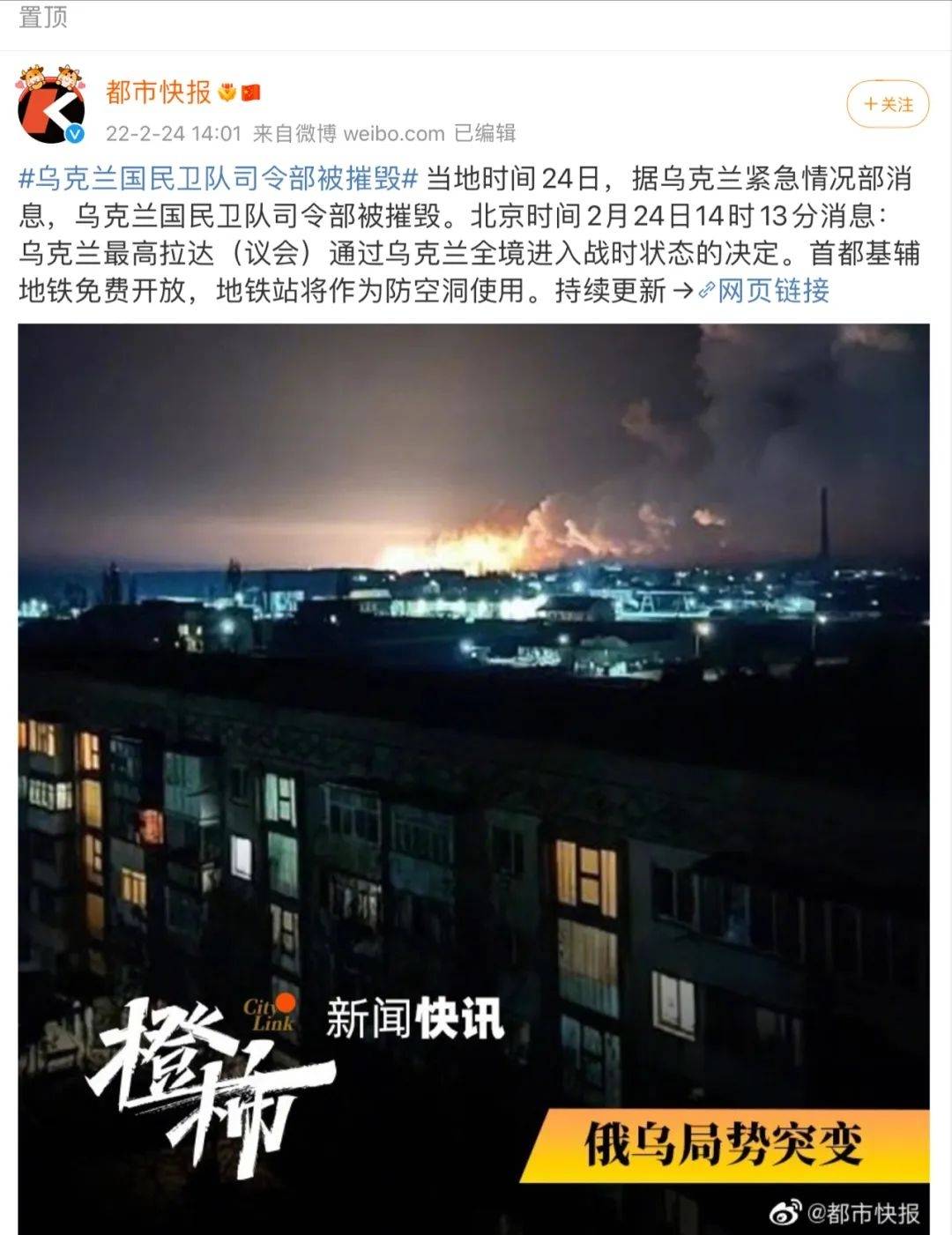Open the 都市快报 account name
This screenshot has width=952, height=1235.
(159, 91)
